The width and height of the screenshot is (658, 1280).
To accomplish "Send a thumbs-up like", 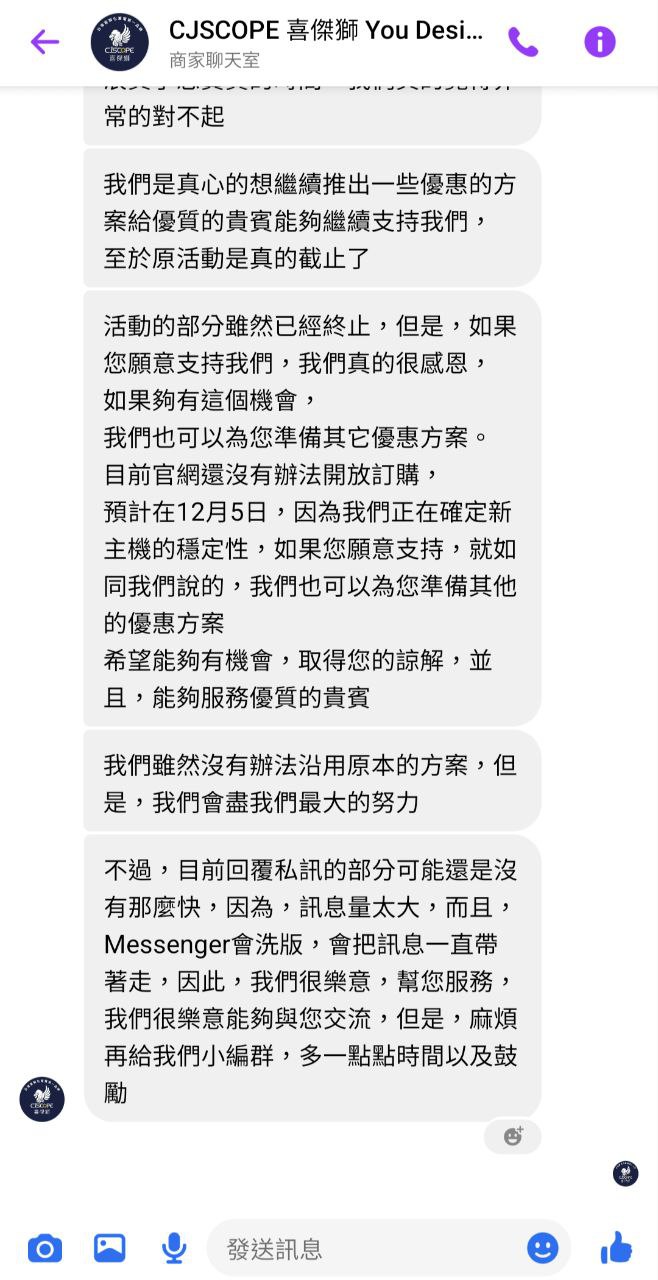I will (x=616, y=1247).
